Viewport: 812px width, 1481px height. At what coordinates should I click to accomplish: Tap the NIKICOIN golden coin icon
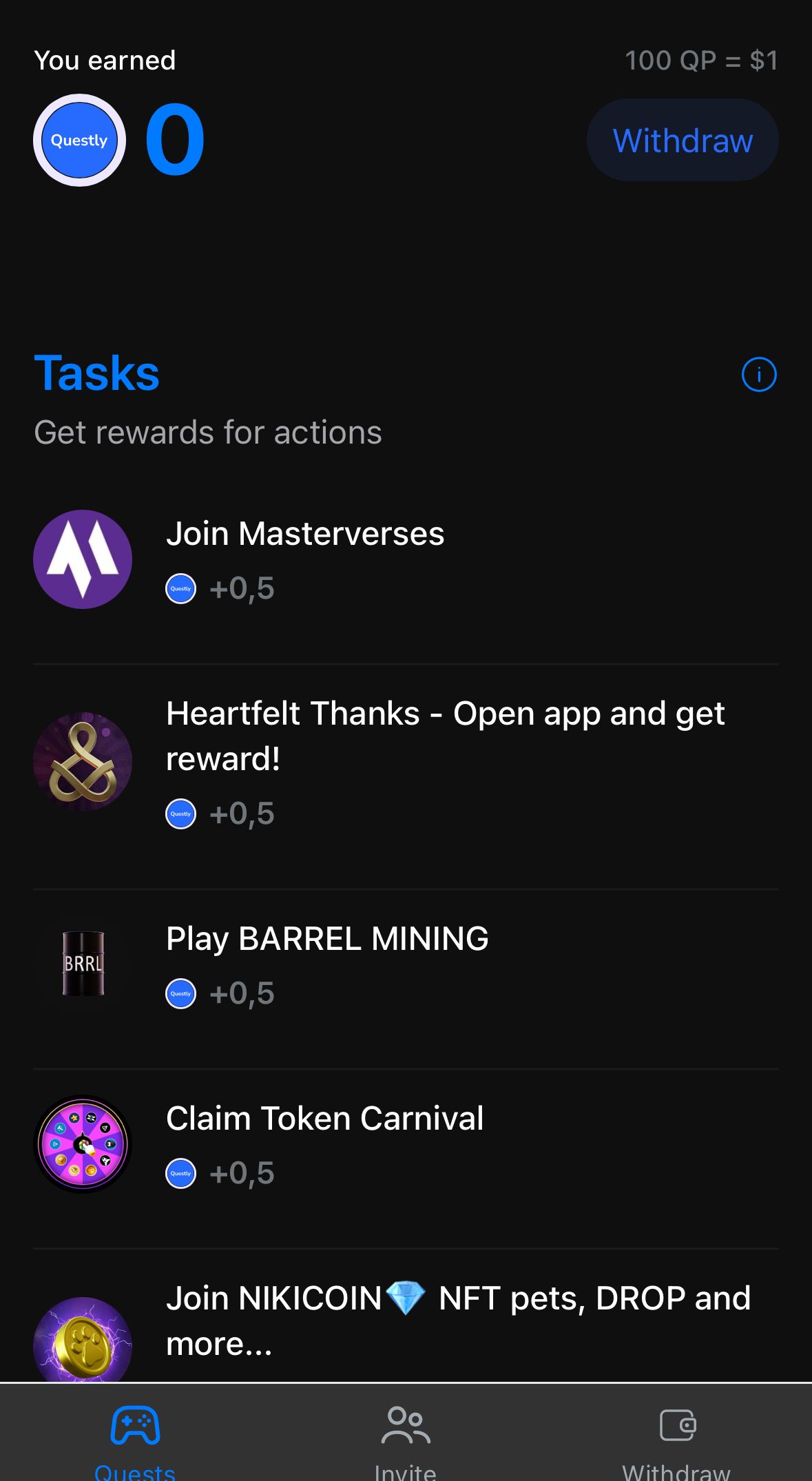tap(82, 1343)
